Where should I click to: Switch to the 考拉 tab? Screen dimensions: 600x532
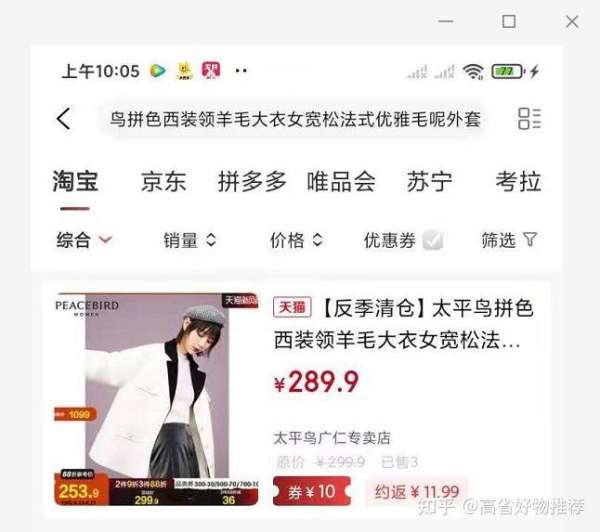518,182
